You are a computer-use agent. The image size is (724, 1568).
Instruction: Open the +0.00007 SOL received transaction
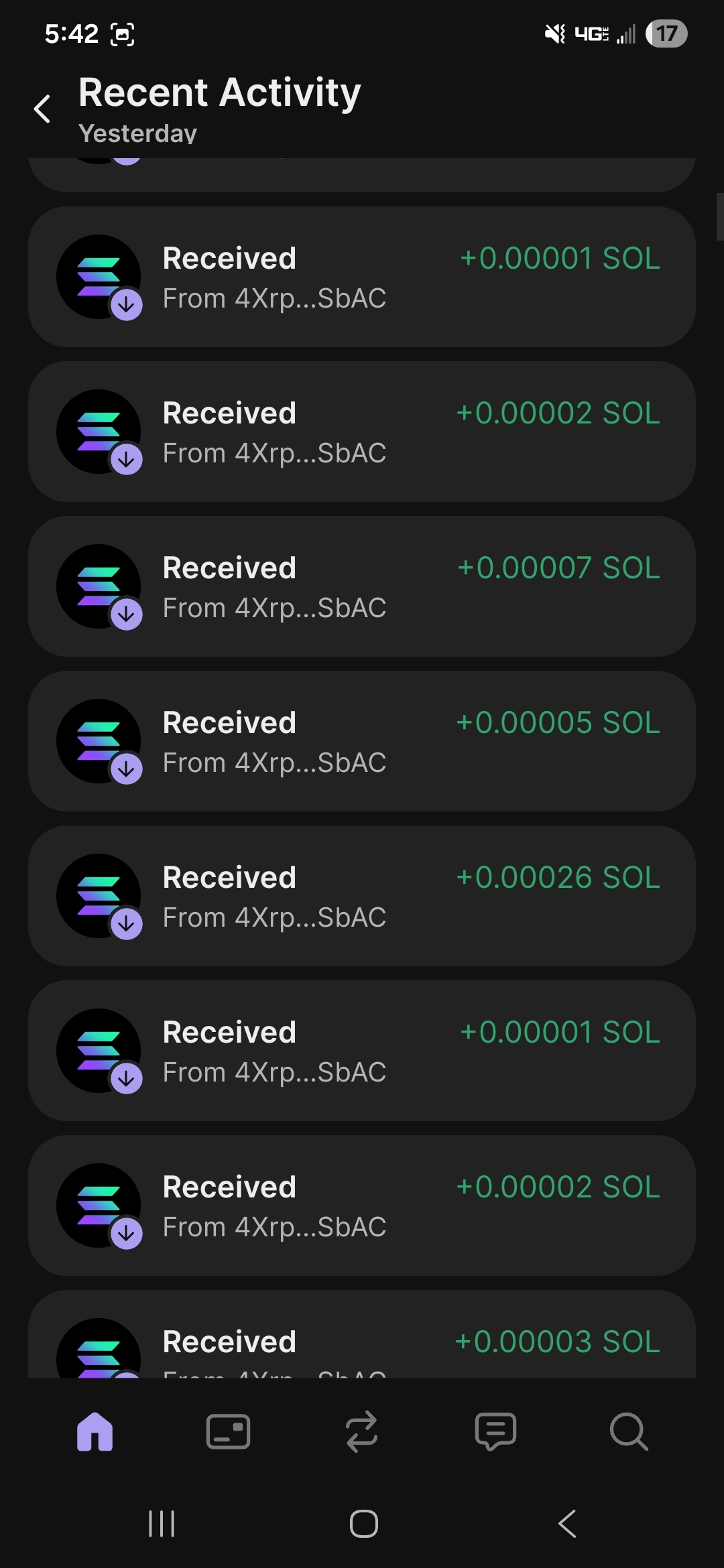[x=361, y=586]
